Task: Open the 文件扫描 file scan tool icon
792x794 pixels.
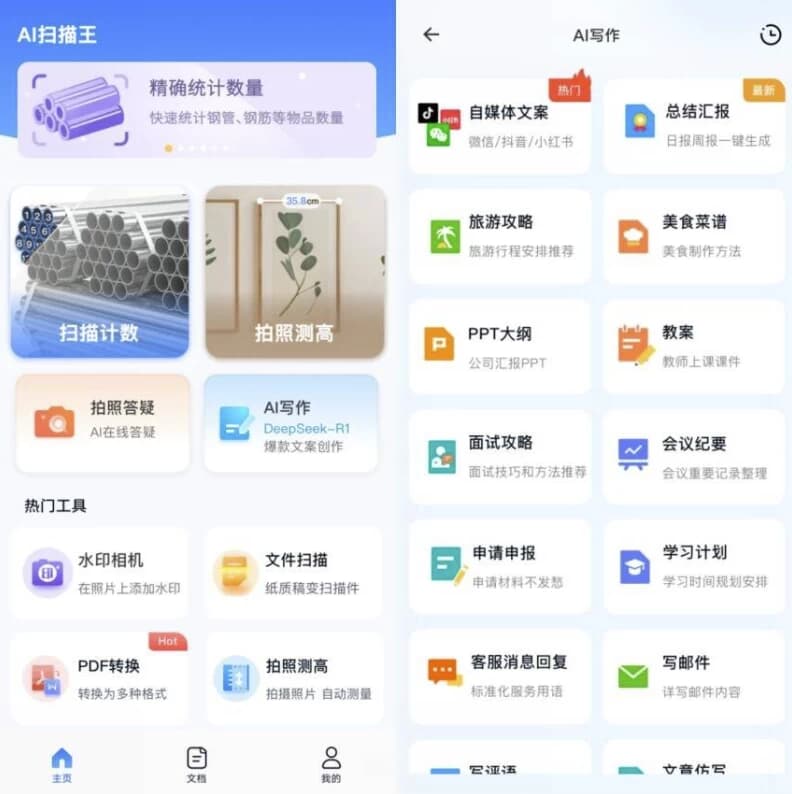Action: [x=237, y=565]
